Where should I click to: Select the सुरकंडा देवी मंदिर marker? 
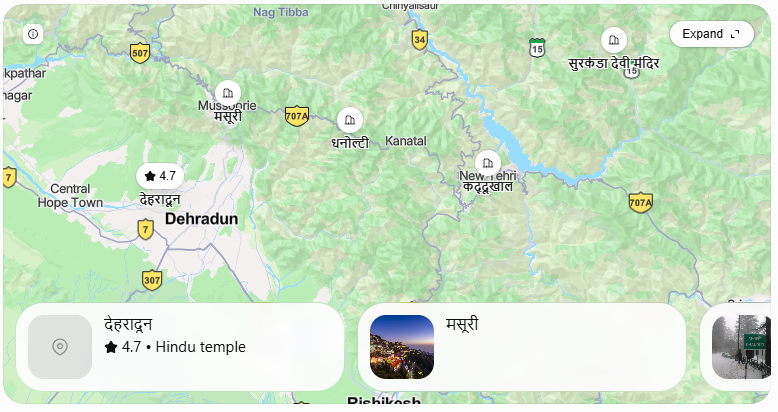[614, 40]
